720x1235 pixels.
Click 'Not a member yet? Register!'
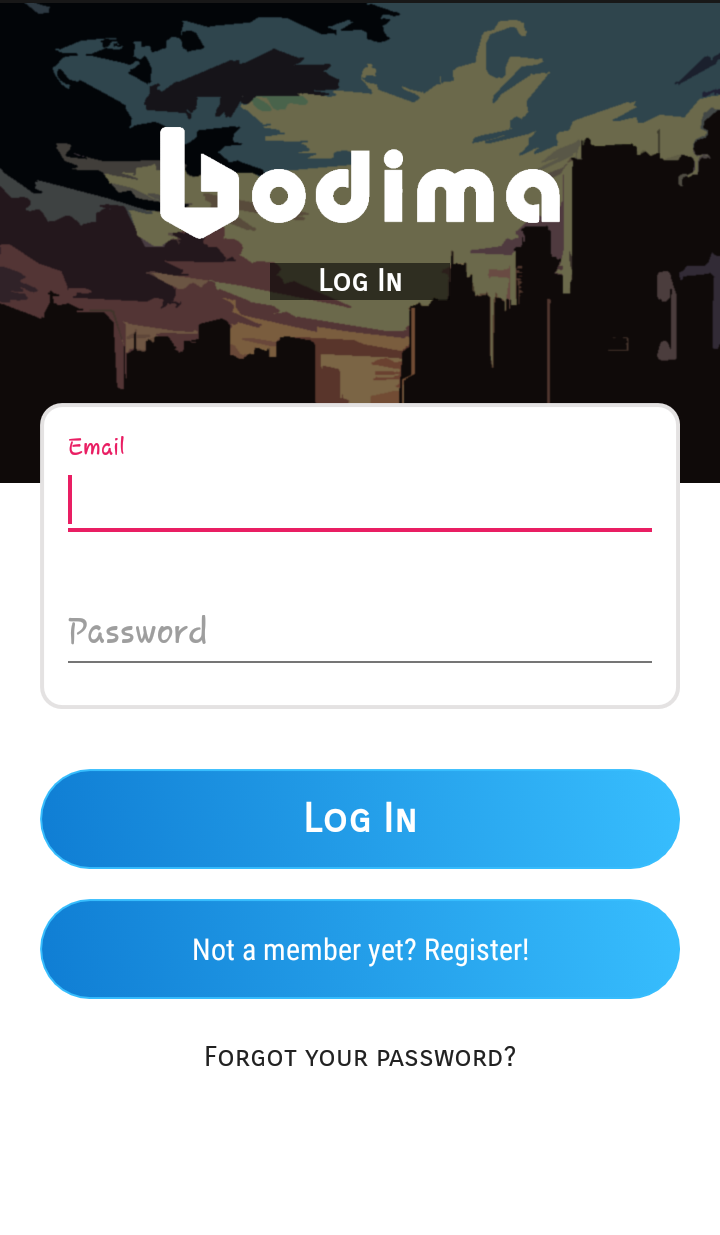pyautogui.click(x=360, y=949)
